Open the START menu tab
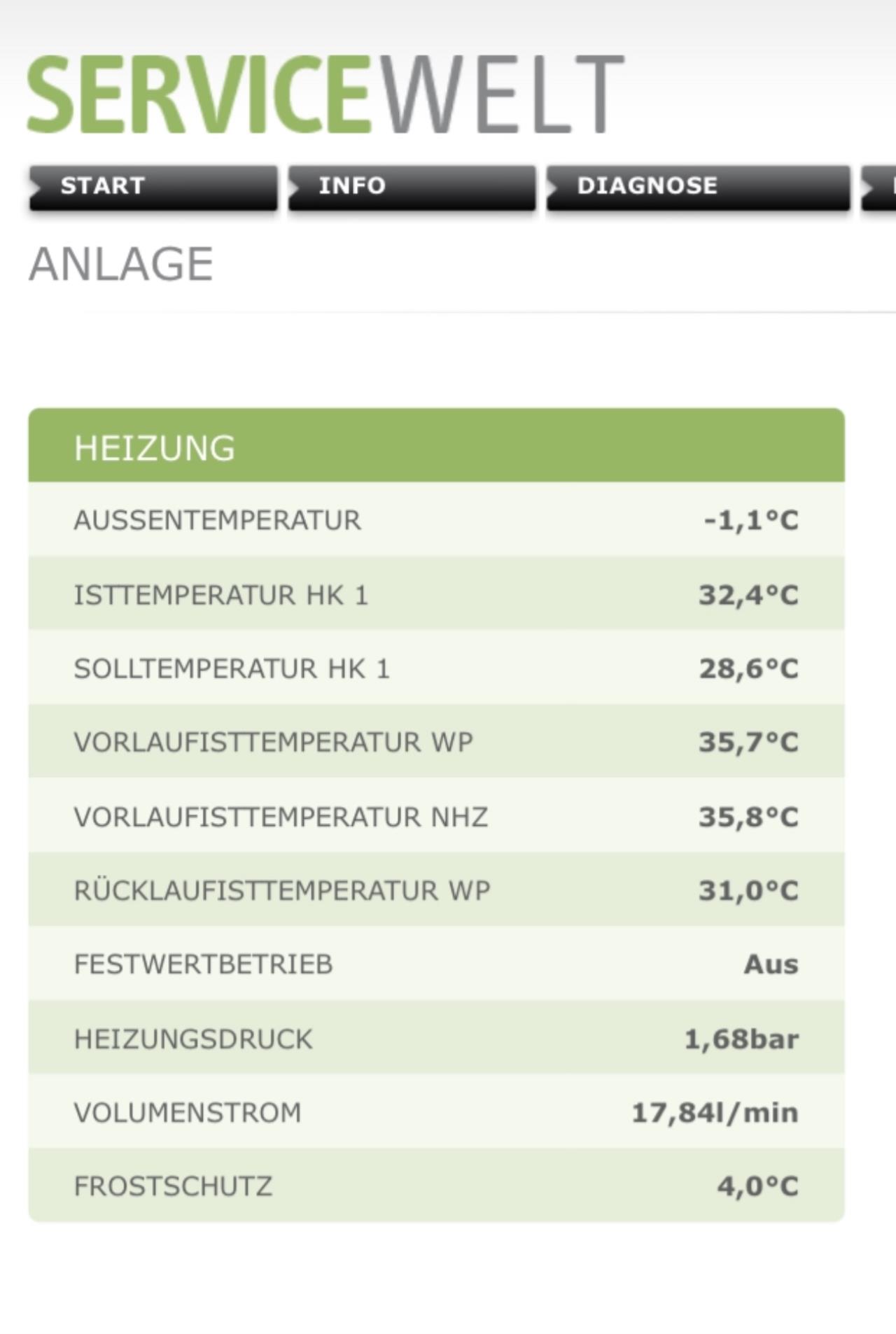This screenshot has height=1334, width=896. click(x=153, y=187)
